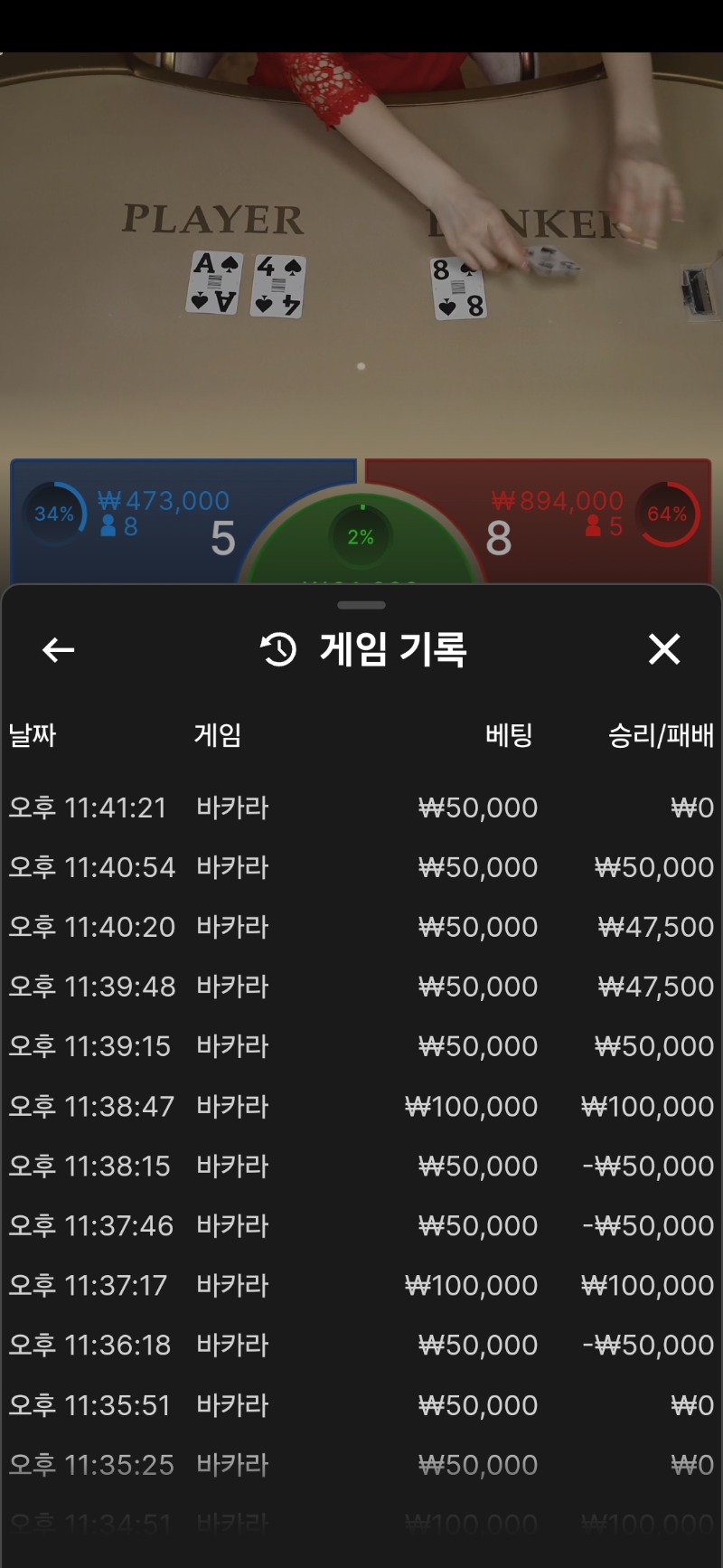Go back from game history panel
The height and width of the screenshot is (1568, 723).
(59, 649)
